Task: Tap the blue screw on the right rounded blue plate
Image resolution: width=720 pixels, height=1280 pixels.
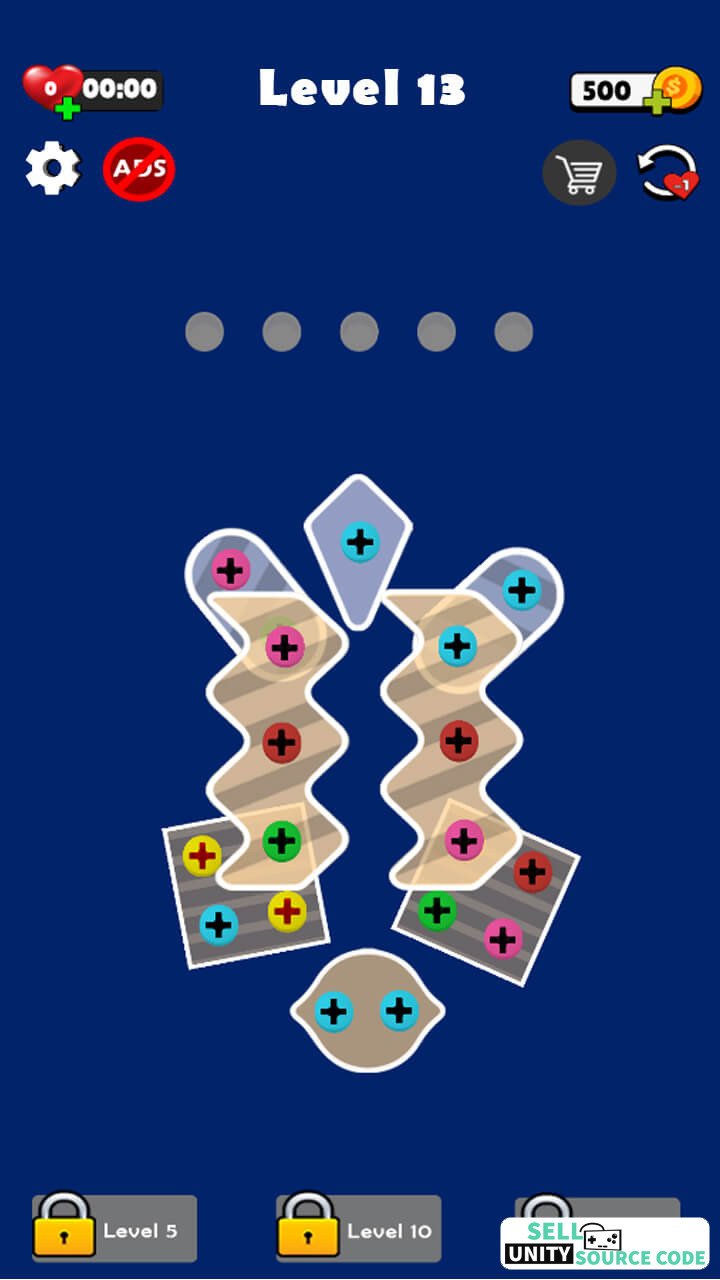Action: click(521, 590)
